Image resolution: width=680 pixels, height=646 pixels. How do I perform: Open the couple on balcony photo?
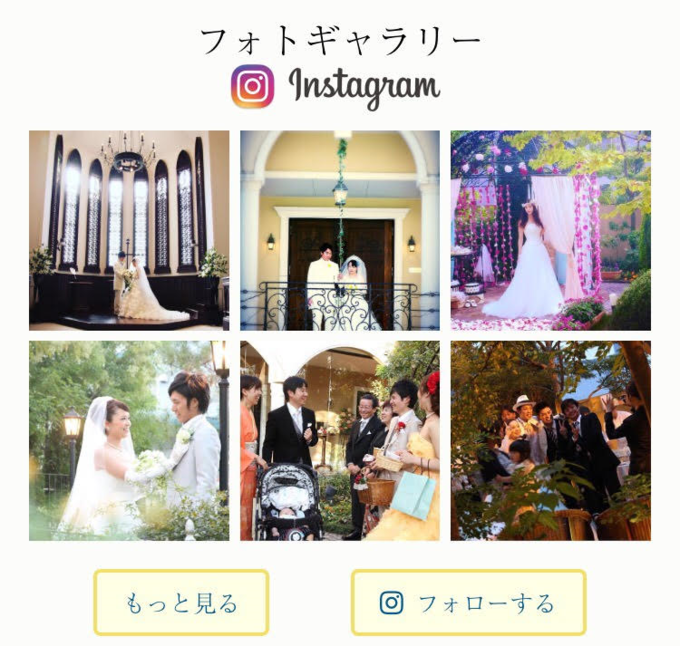(x=339, y=230)
